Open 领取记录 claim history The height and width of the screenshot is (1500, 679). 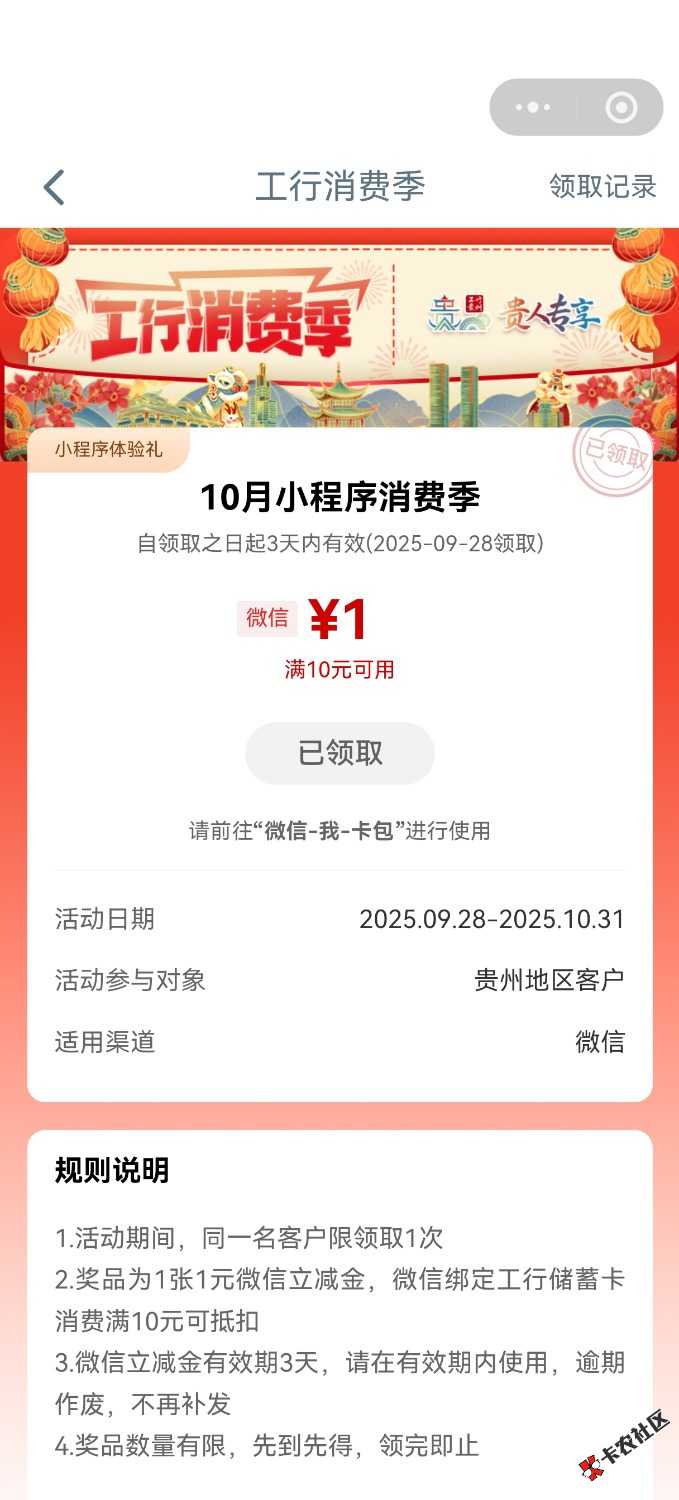(x=602, y=187)
